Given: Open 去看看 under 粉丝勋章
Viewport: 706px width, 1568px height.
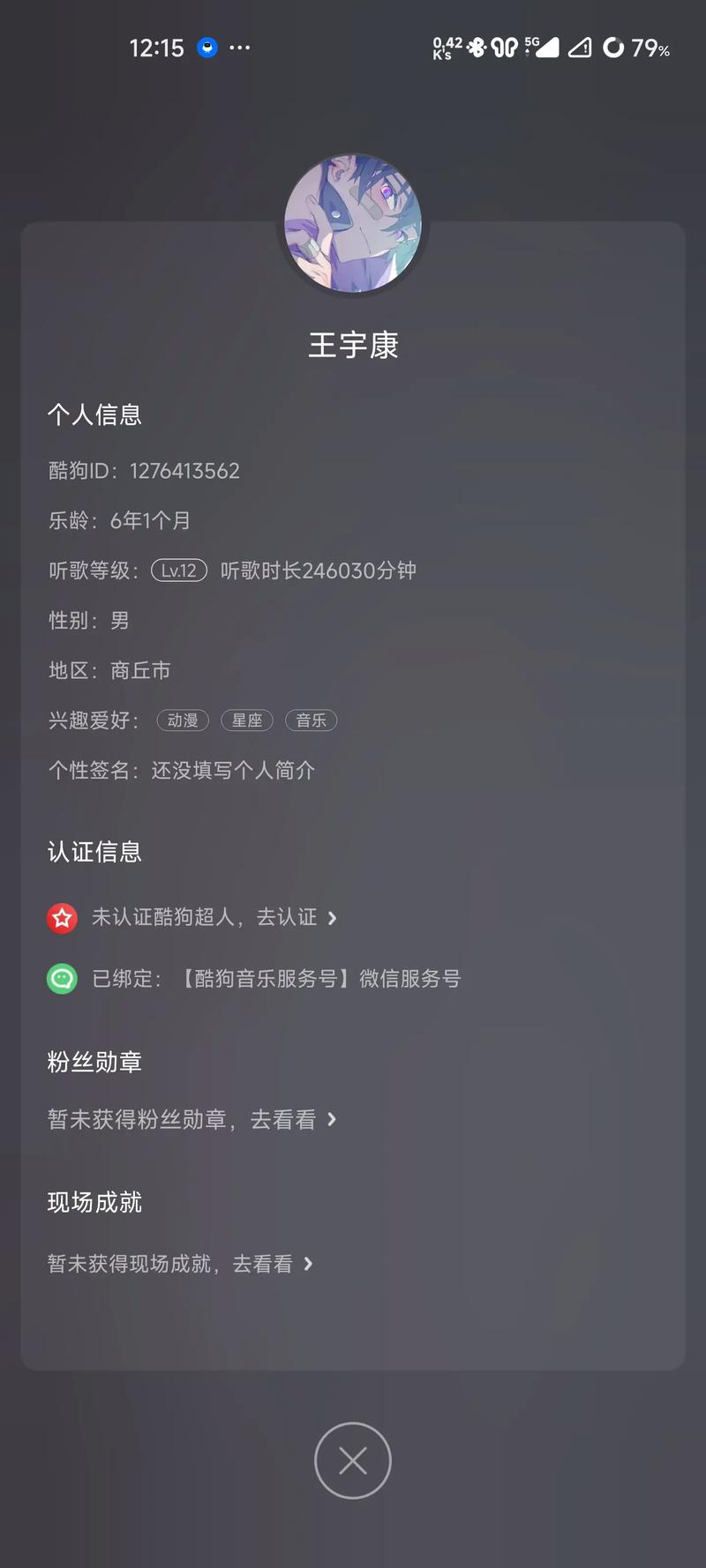Looking at the screenshot, I should tap(293, 1119).
